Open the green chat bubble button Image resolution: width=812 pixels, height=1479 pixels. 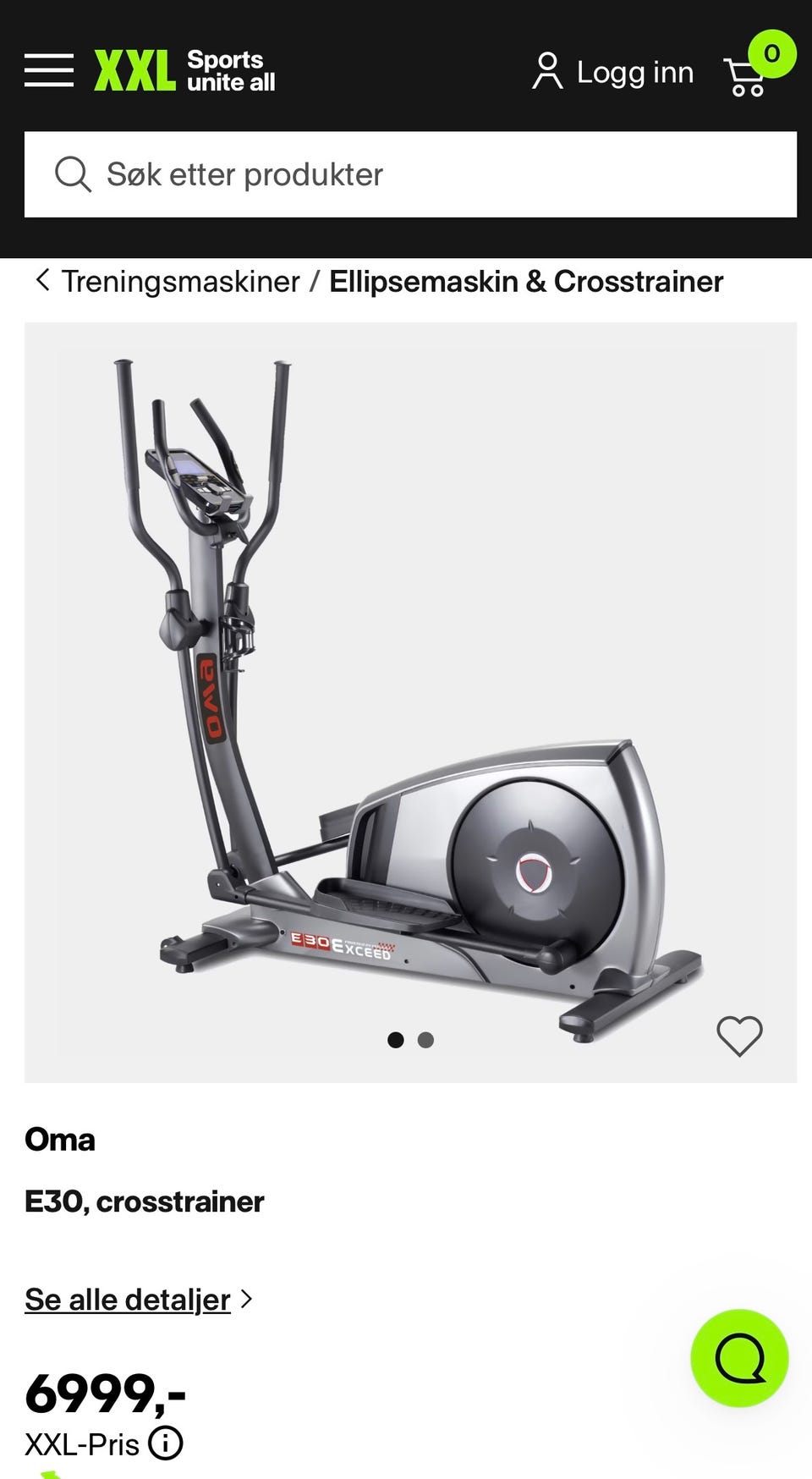(x=740, y=1358)
